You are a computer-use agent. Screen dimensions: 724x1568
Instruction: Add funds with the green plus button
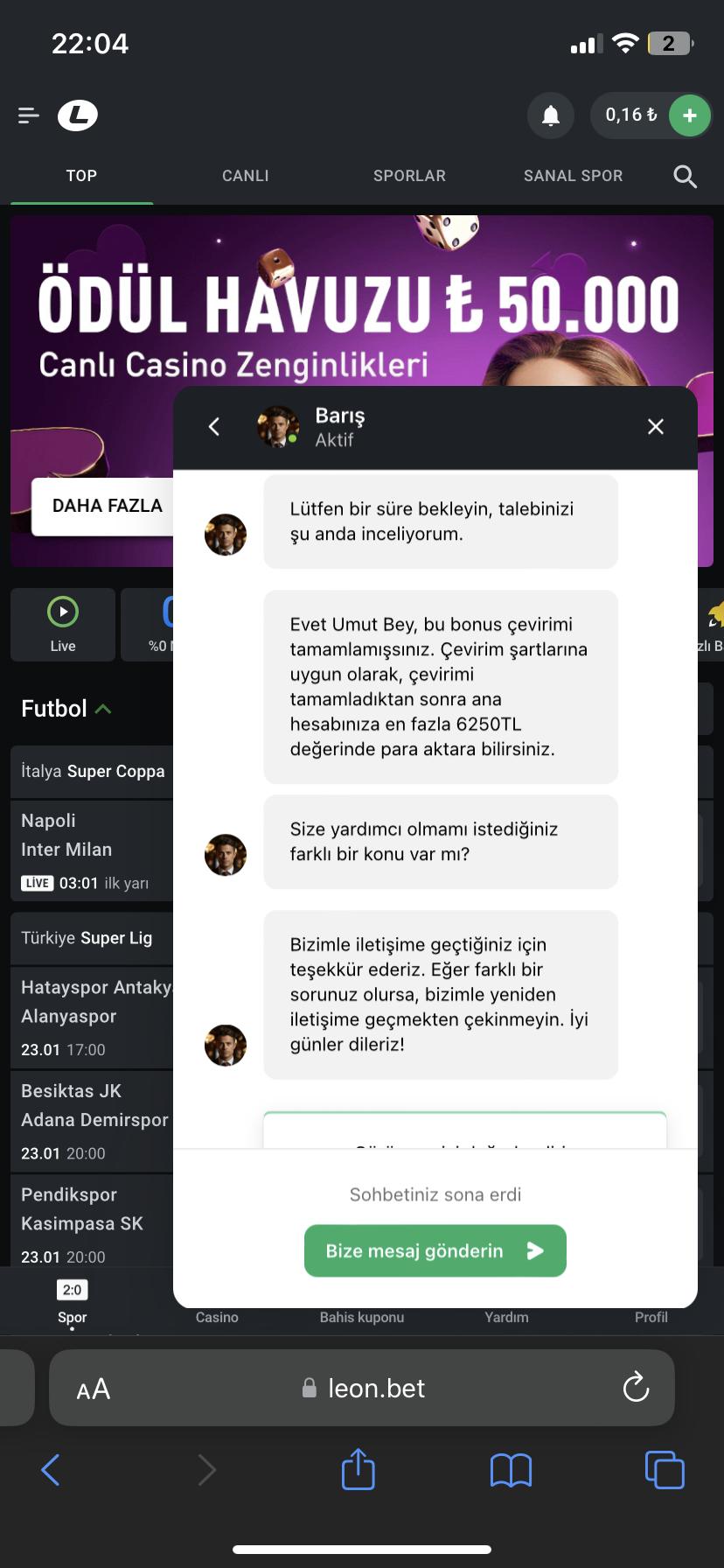(x=689, y=115)
